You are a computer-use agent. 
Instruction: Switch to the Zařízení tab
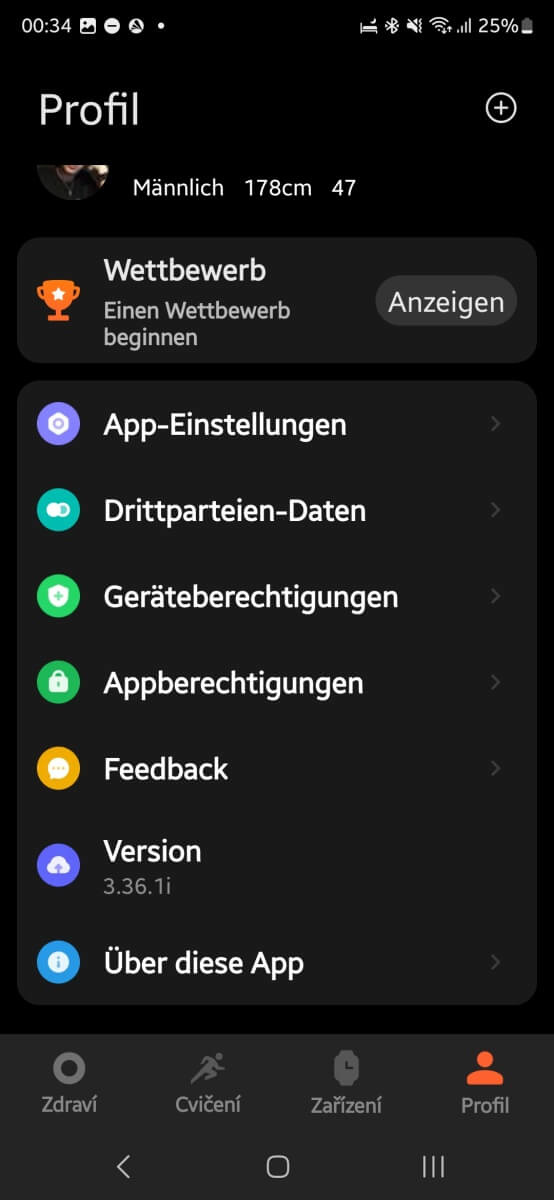coord(346,1083)
